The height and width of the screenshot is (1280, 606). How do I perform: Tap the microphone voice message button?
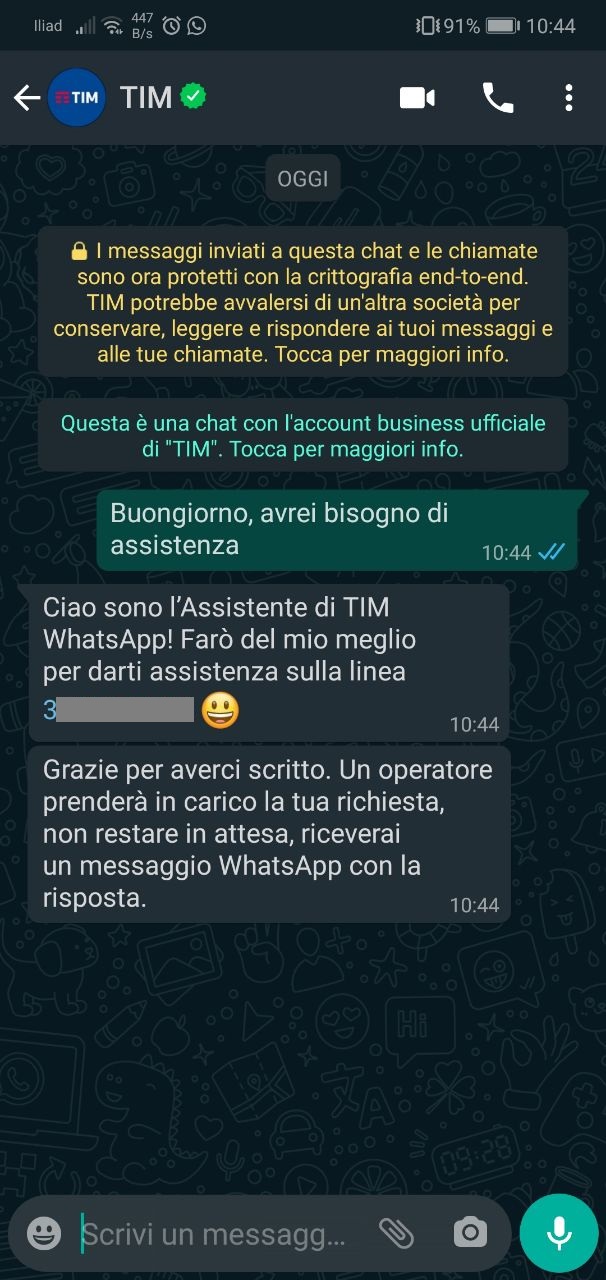(x=559, y=1234)
